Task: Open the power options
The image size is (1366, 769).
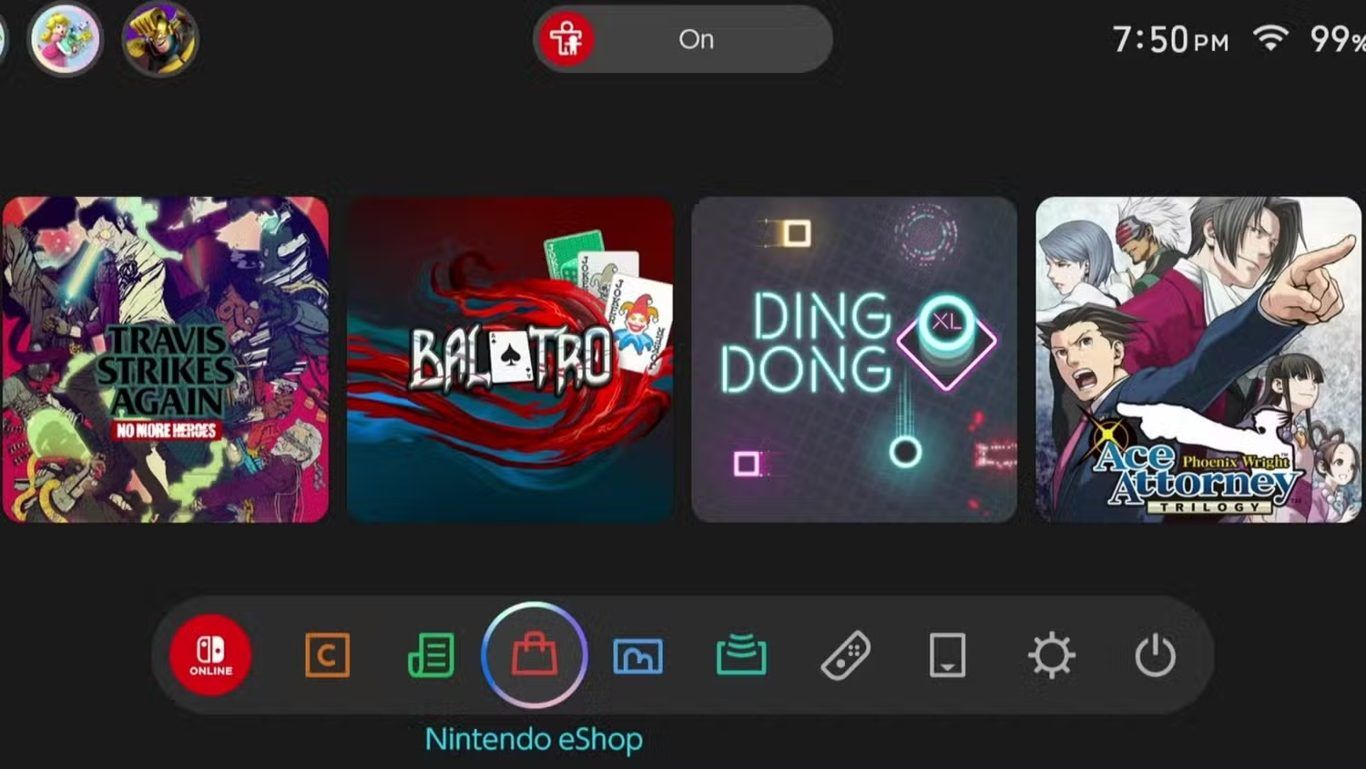Action: click(x=1155, y=656)
